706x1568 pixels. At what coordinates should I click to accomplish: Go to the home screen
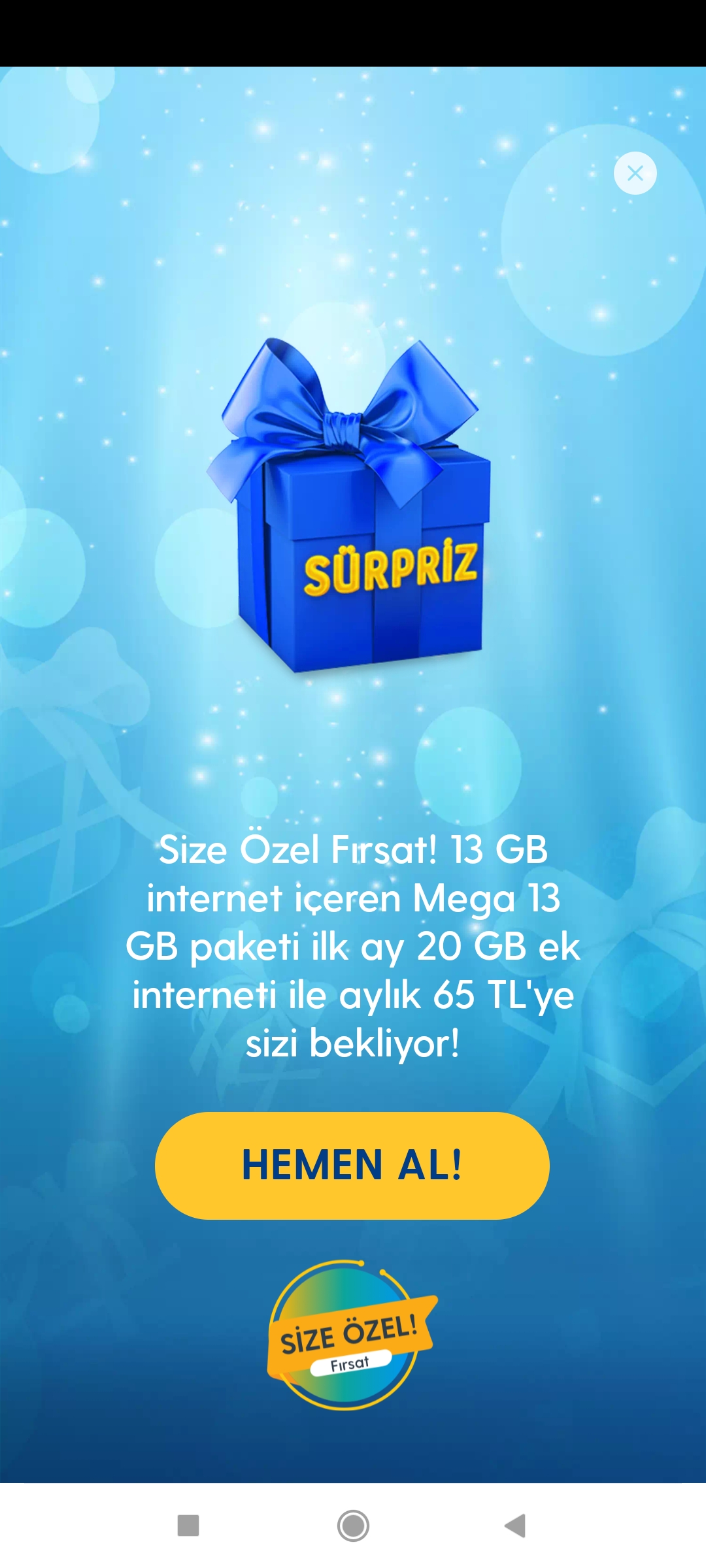(353, 1526)
